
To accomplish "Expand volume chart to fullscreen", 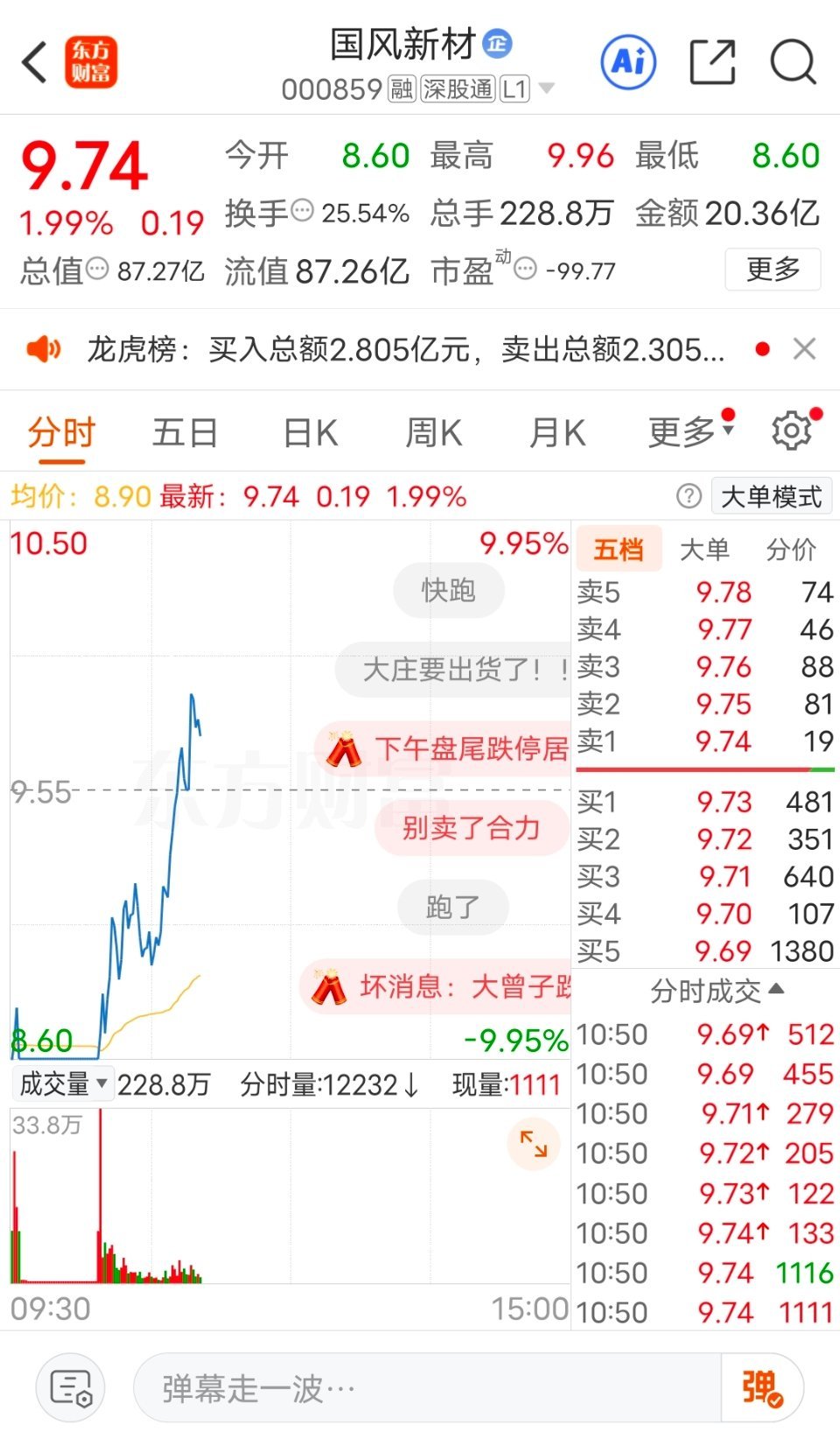I will pyautogui.click(x=534, y=1143).
